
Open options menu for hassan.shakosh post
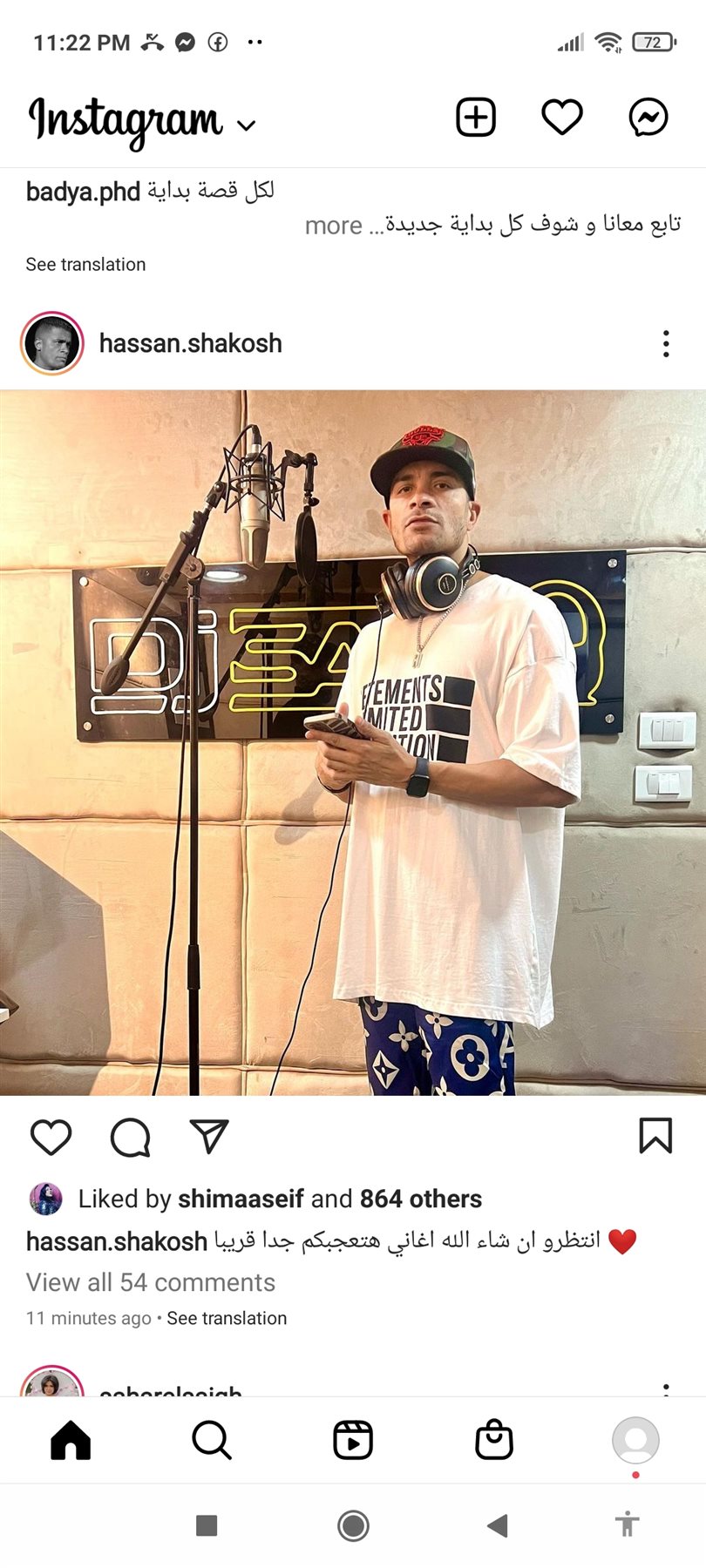(x=666, y=344)
